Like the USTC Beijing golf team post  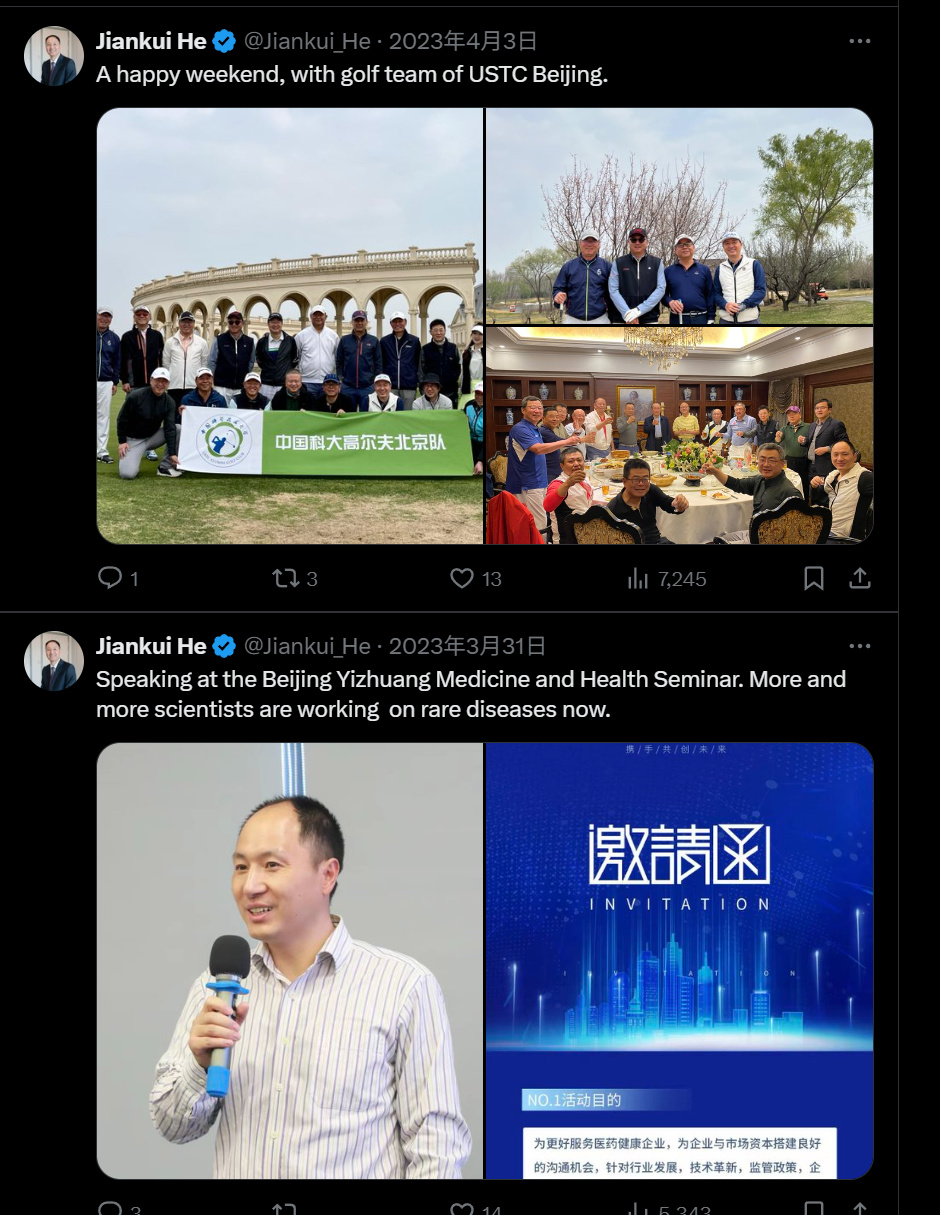tap(461, 578)
